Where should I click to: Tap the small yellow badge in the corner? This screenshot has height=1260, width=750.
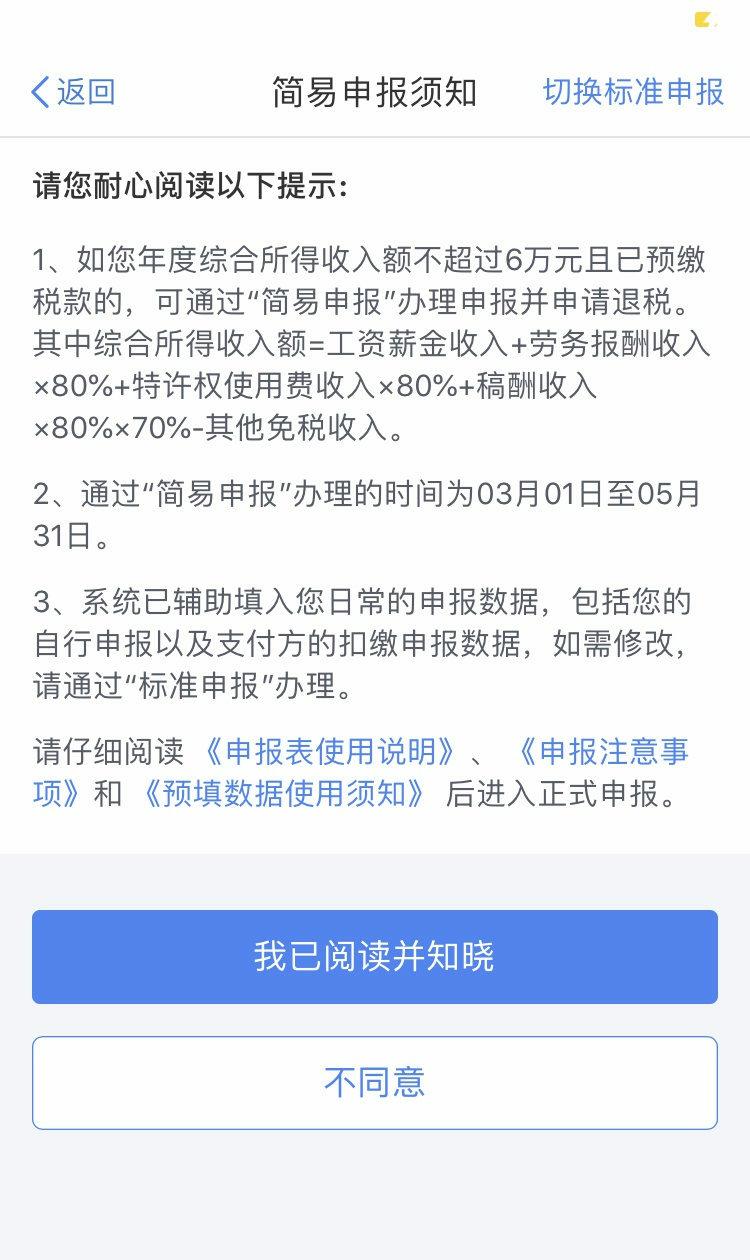703,18
